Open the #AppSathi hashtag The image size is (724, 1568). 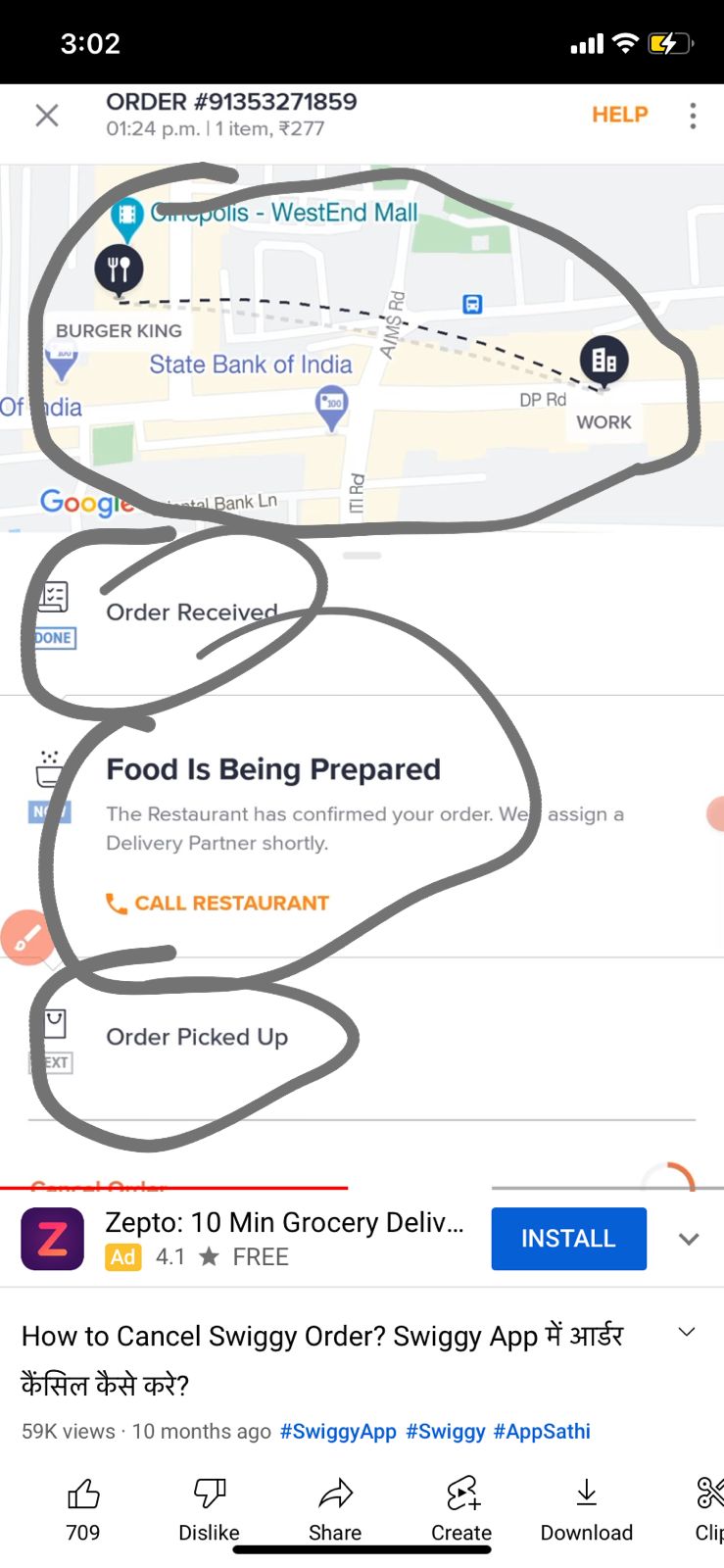pos(542,1431)
